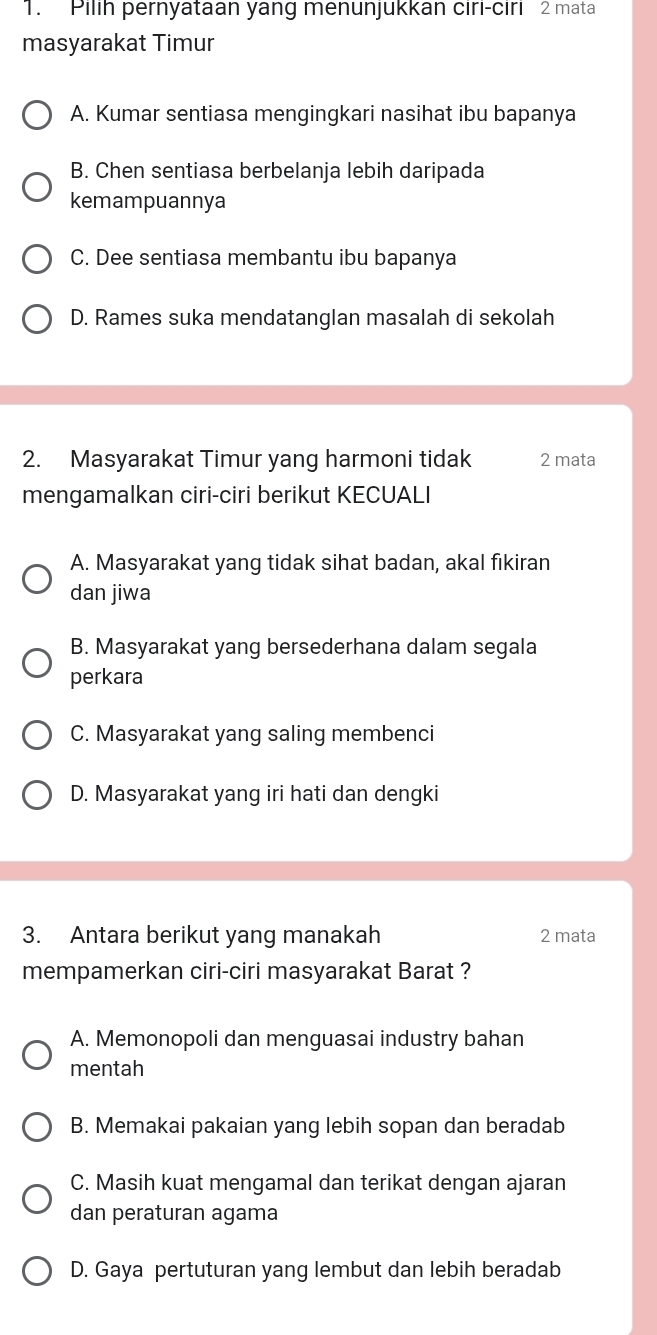Select D: Masyarakat yang iri hati dan dengki
This screenshot has height=1335, width=657.
pos(37,795)
